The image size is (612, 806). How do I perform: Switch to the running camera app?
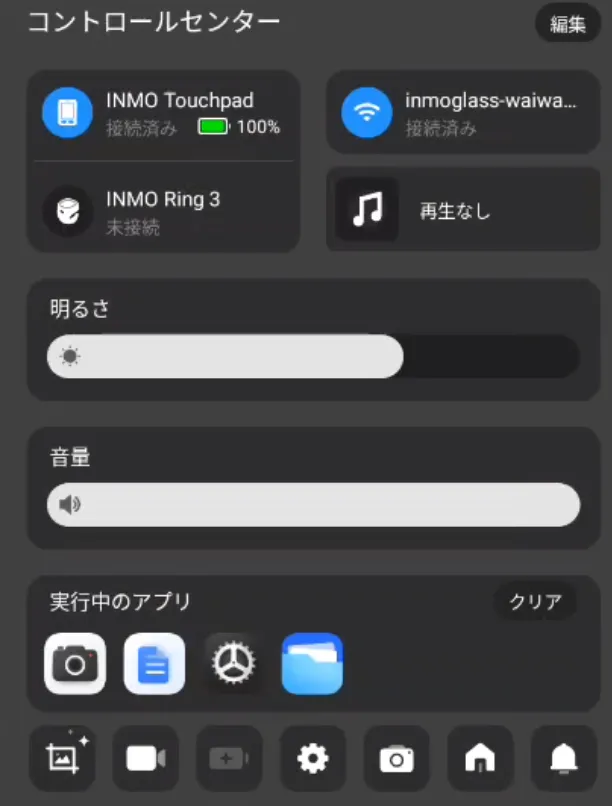[75, 664]
